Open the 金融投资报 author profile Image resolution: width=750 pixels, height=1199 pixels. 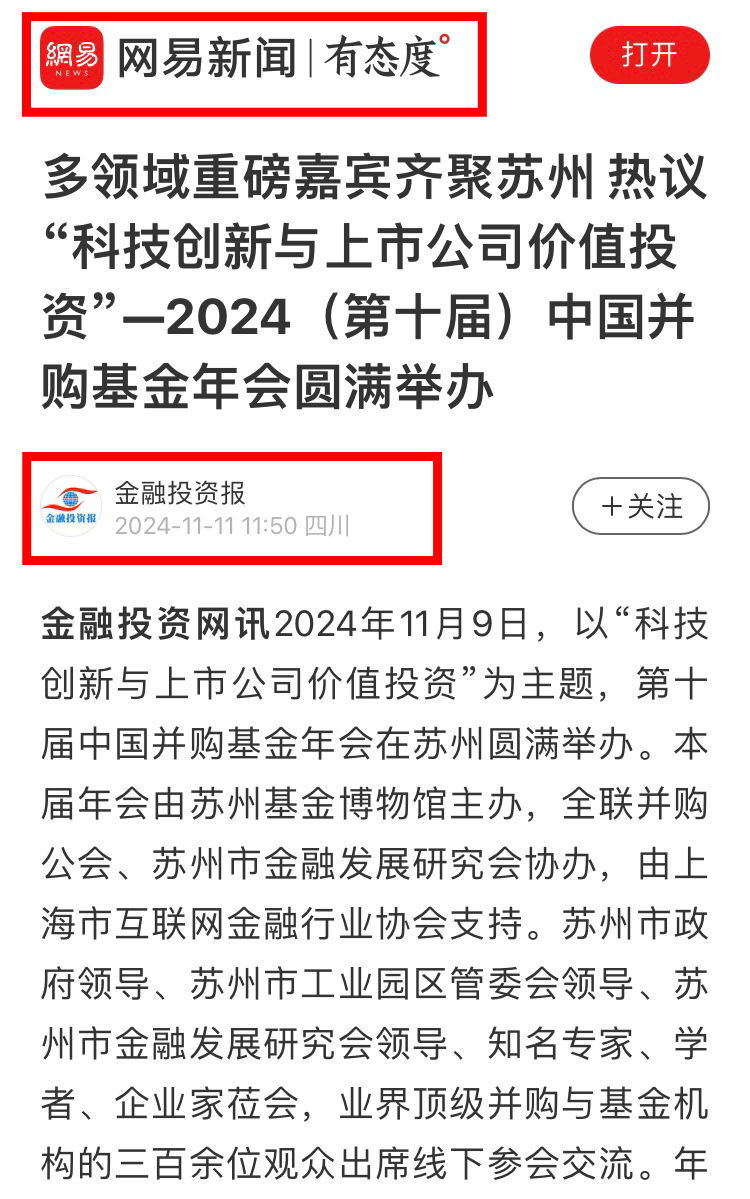[180, 494]
